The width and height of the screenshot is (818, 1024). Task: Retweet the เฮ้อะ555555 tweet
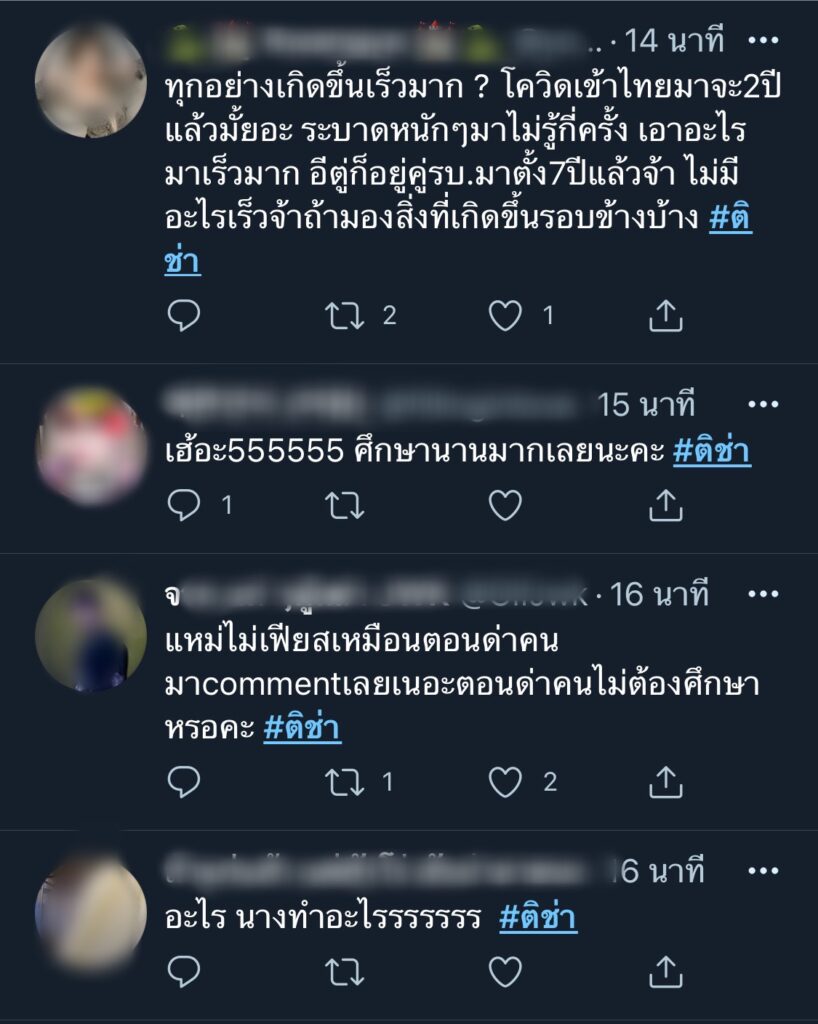tap(346, 506)
